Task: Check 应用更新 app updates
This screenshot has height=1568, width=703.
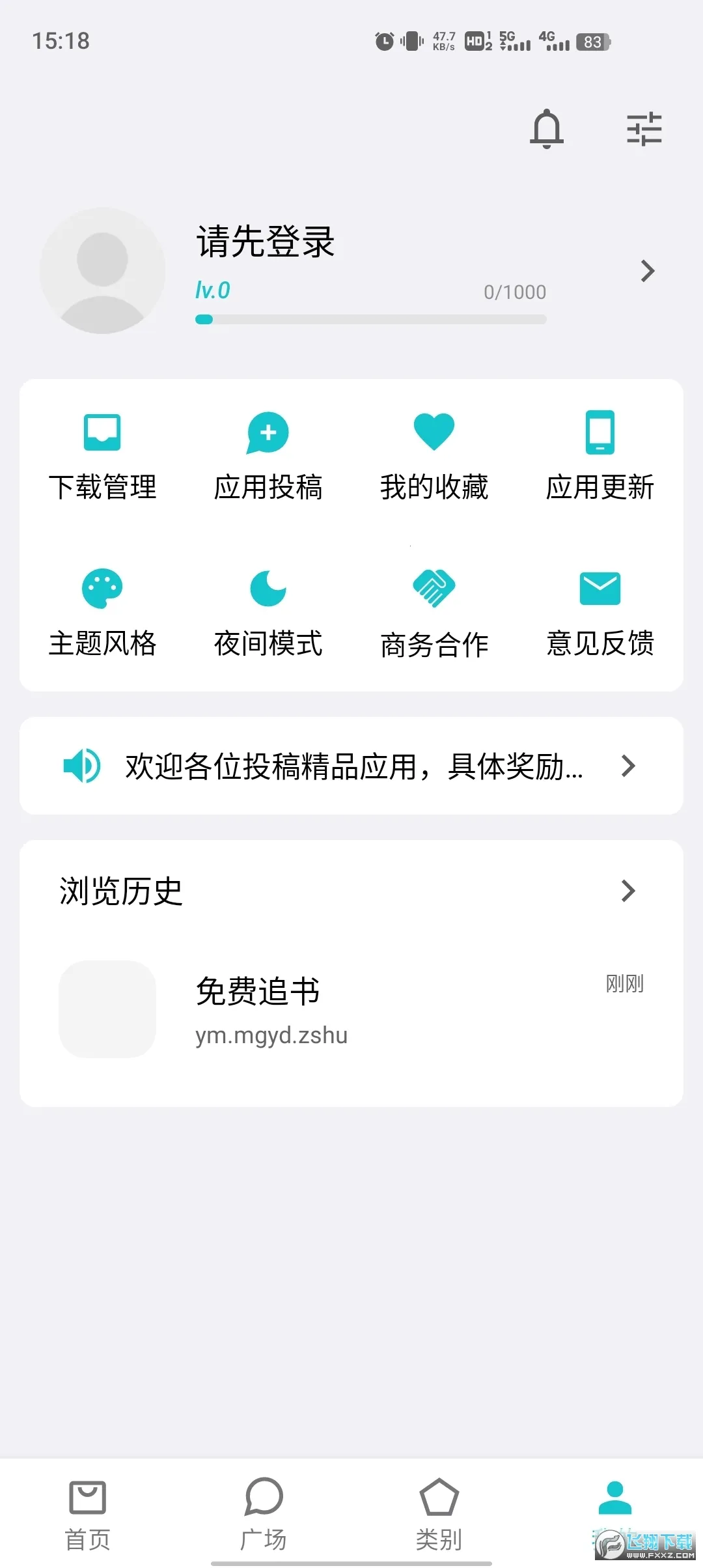Action: (600, 456)
